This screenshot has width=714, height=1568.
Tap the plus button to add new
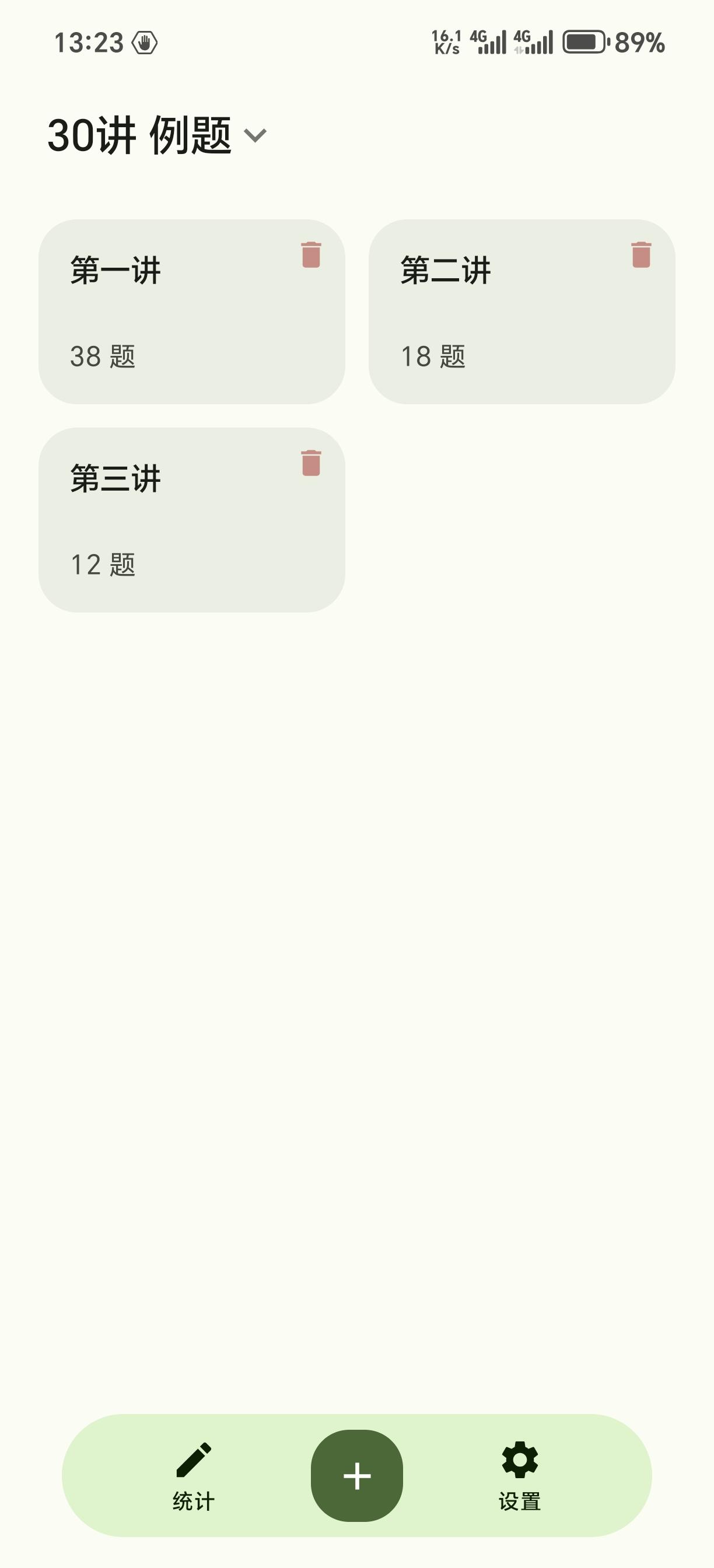(x=356, y=1475)
